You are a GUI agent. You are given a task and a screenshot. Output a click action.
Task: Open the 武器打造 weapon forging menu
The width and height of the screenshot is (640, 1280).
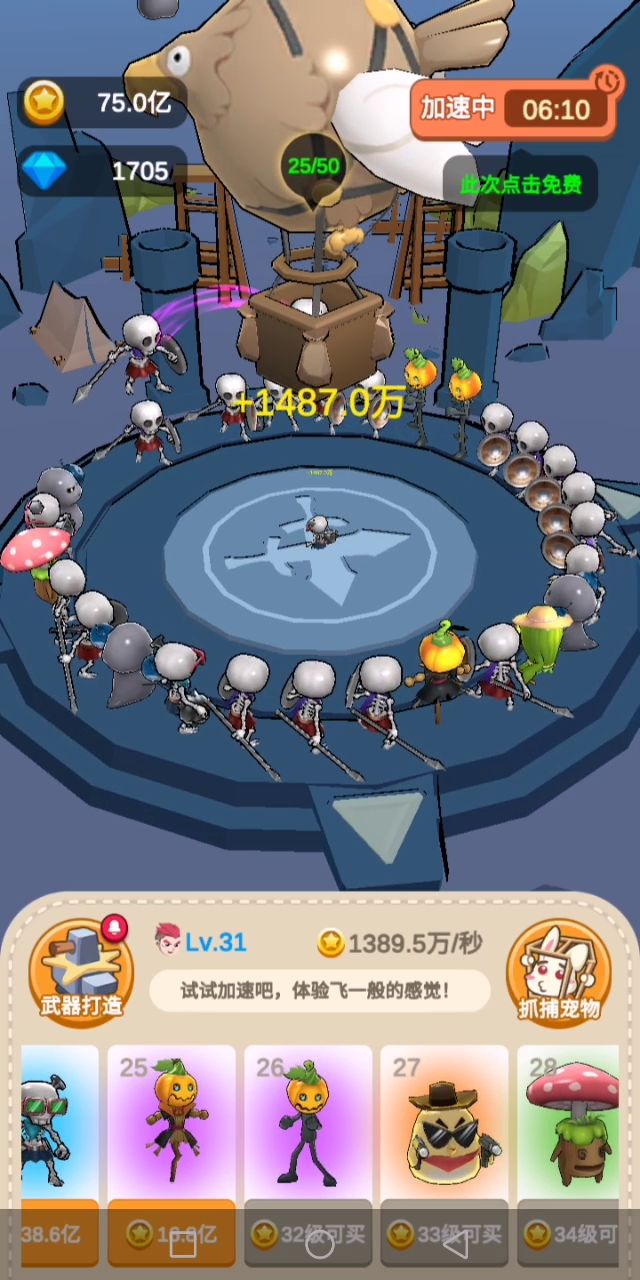pyautogui.click(x=80, y=971)
